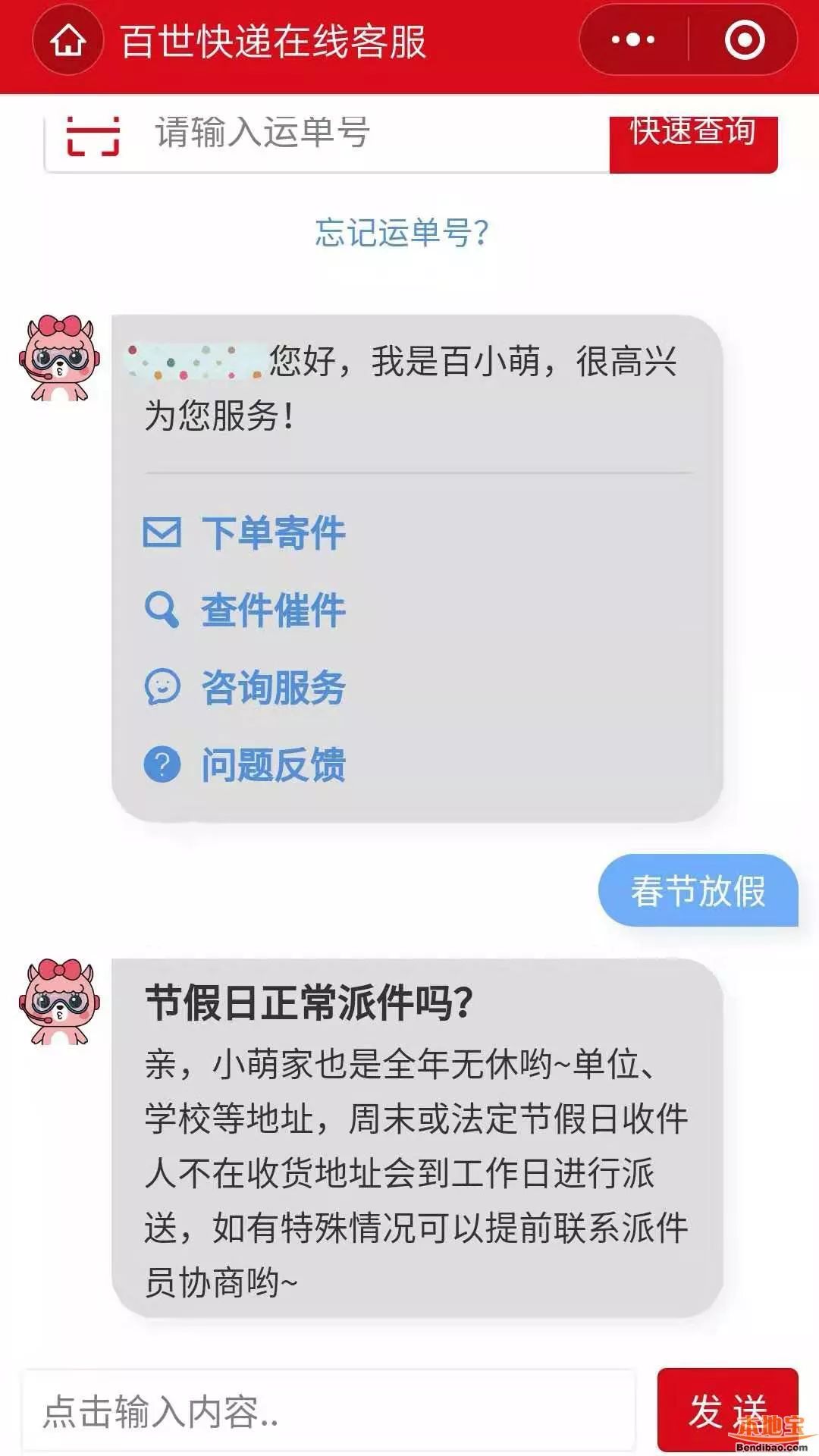
Task: Select 下单寄件 option
Action: [273, 532]
